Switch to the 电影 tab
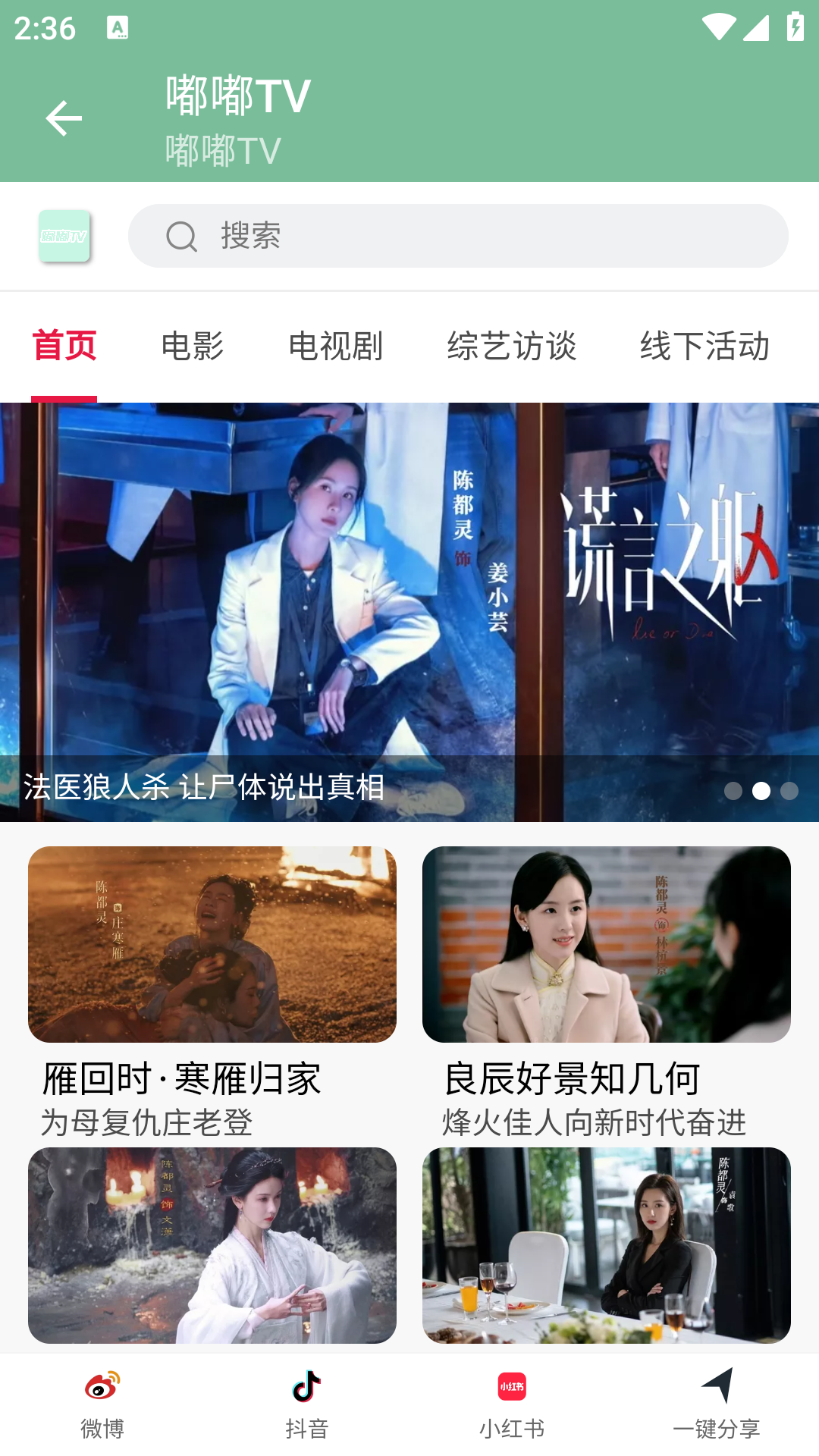Viewport: 819px width, 1456px height. (x=192, y=347)
